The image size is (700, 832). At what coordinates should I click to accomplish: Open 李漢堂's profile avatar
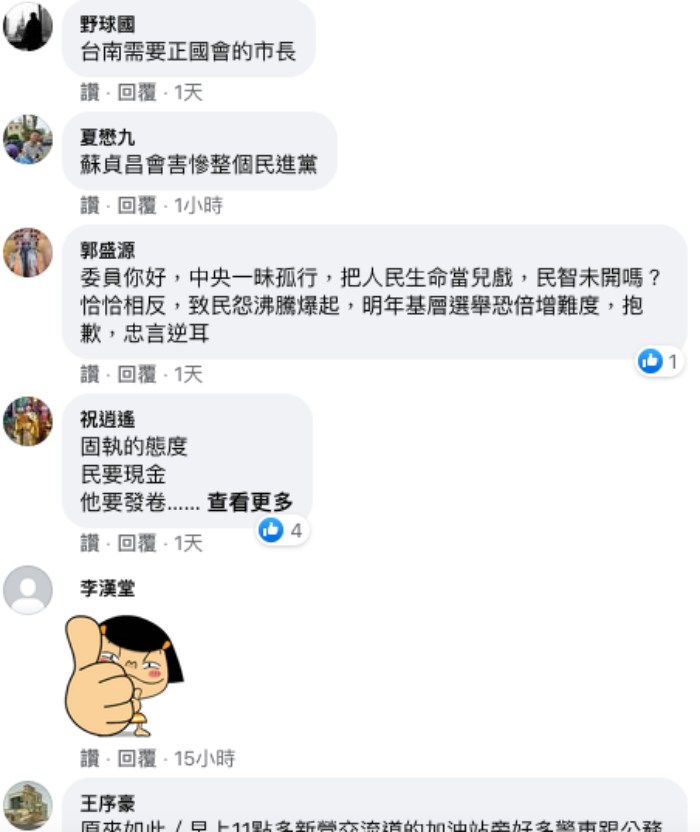pos(28,590)
